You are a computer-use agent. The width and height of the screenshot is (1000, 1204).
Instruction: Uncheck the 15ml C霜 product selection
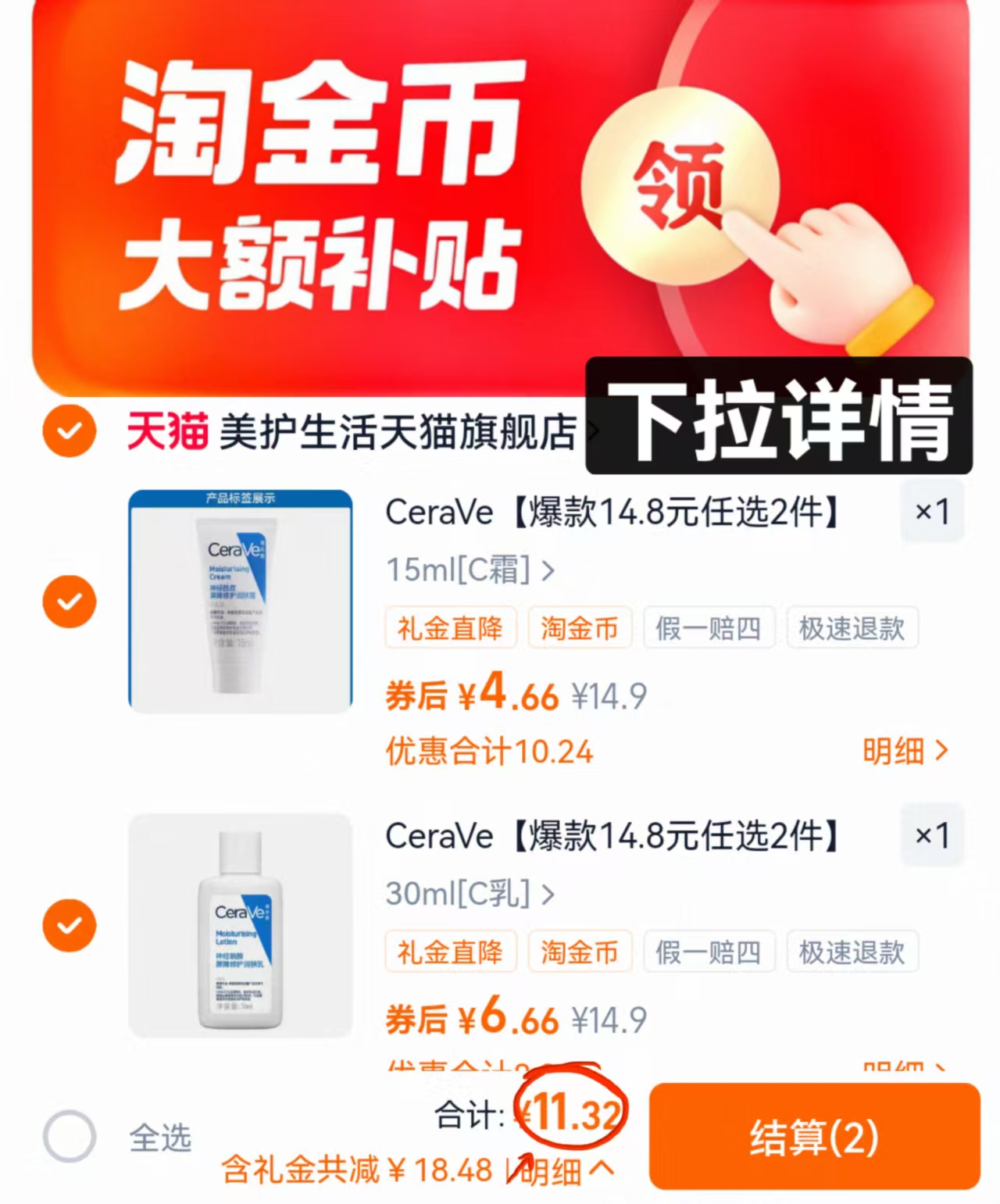70,600
